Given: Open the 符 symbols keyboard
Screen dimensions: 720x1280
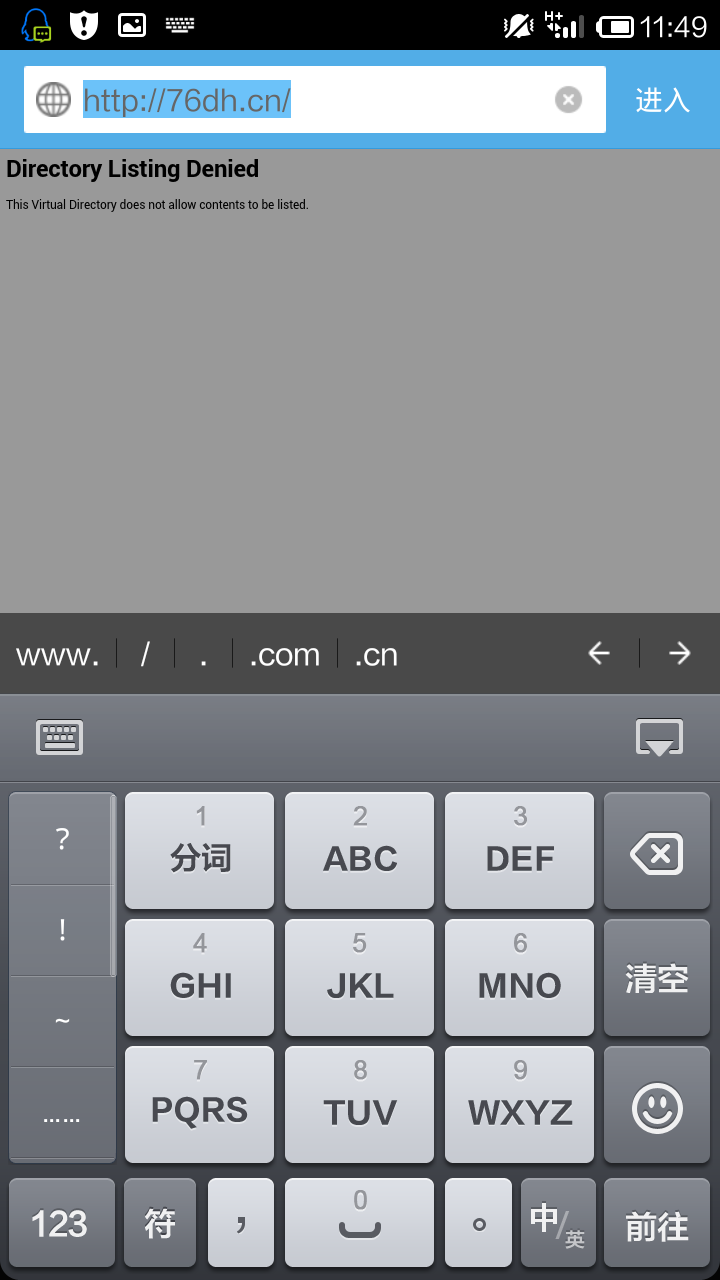Looking at the screenshot, I should coord(160,1224).
